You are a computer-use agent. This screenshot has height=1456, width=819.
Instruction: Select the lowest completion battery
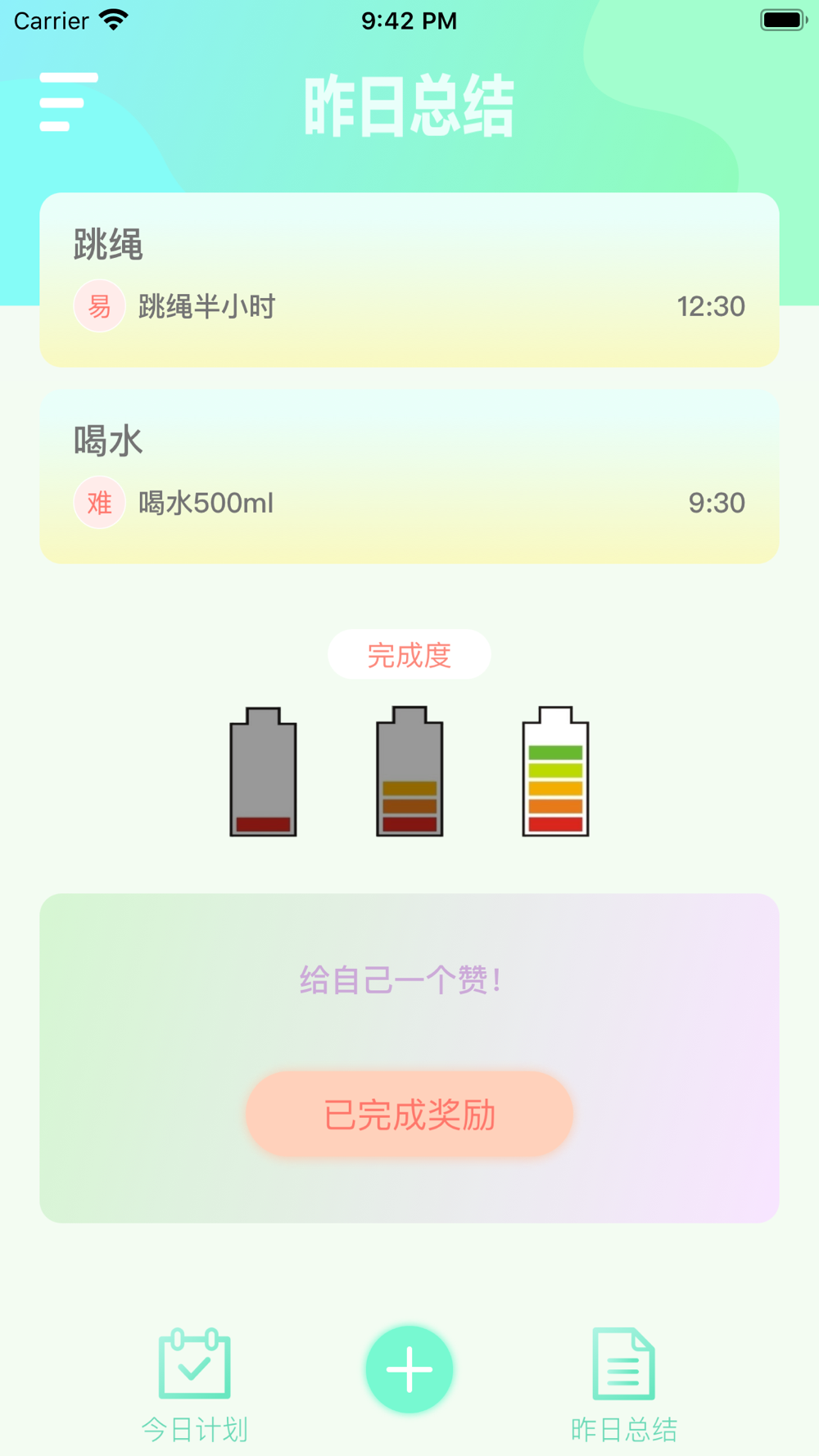(263, 771)
